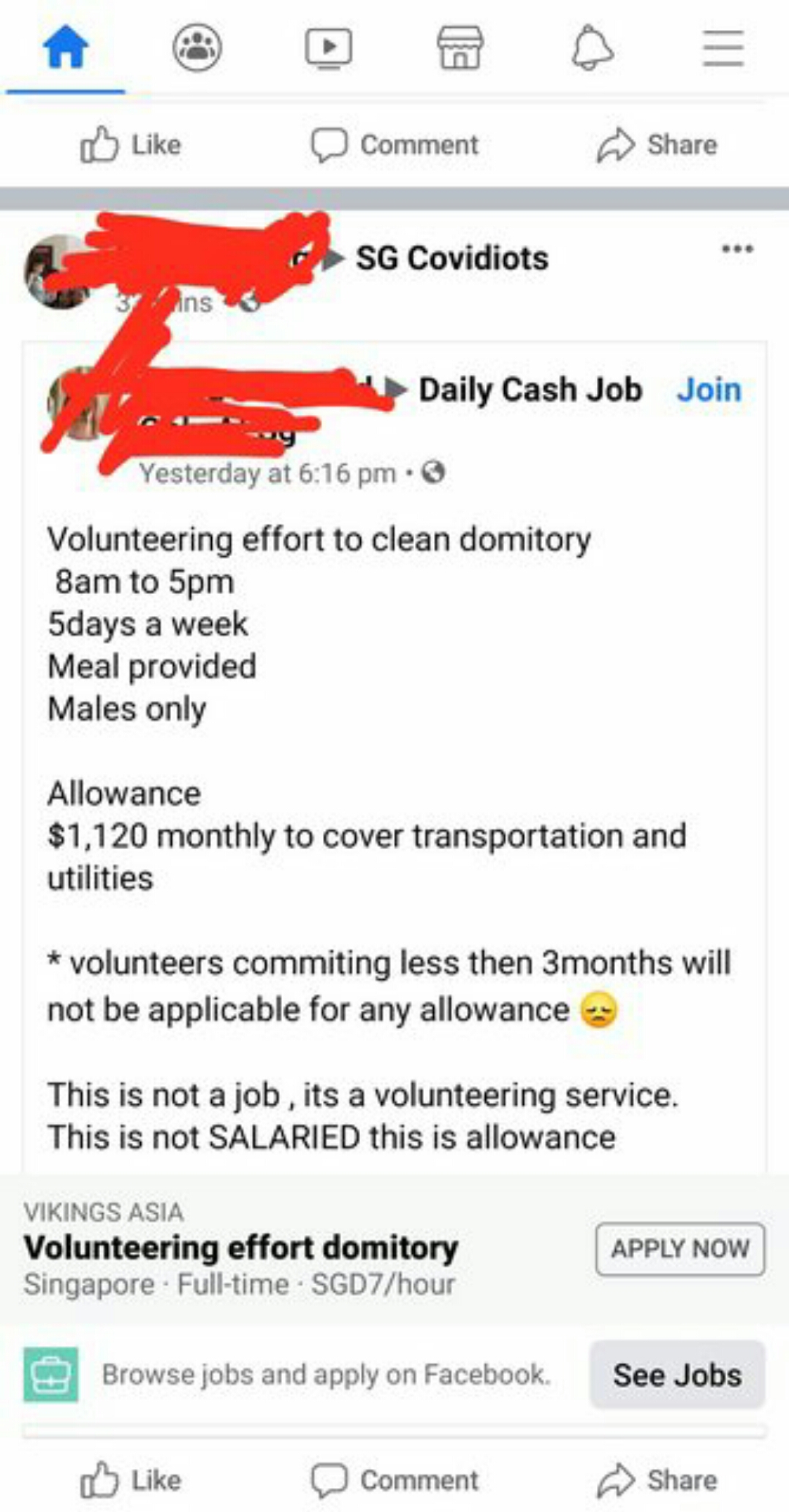Join the Daily Cash Job group
Screen dimensions: 789x1512
pos(709,390)
